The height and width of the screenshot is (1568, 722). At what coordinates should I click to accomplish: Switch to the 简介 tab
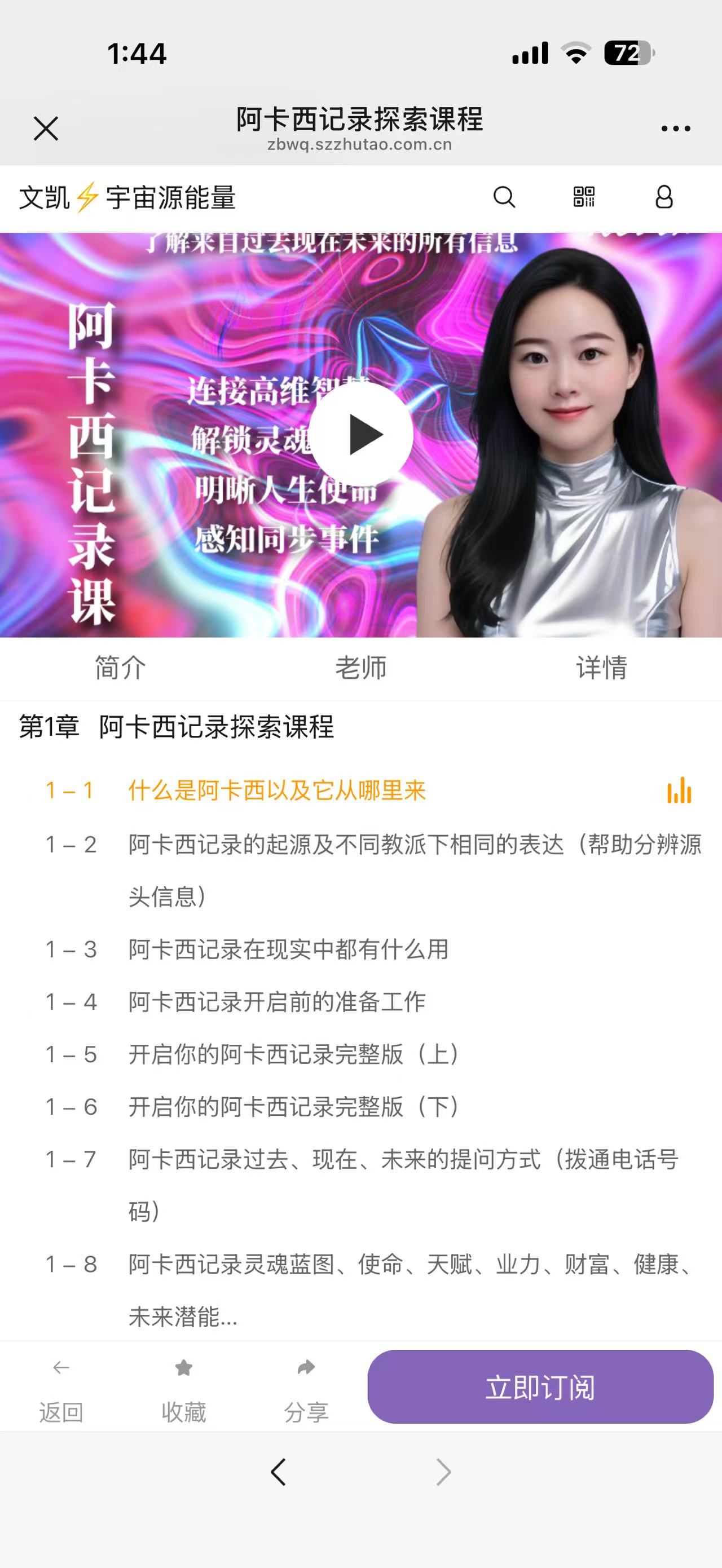120,668
